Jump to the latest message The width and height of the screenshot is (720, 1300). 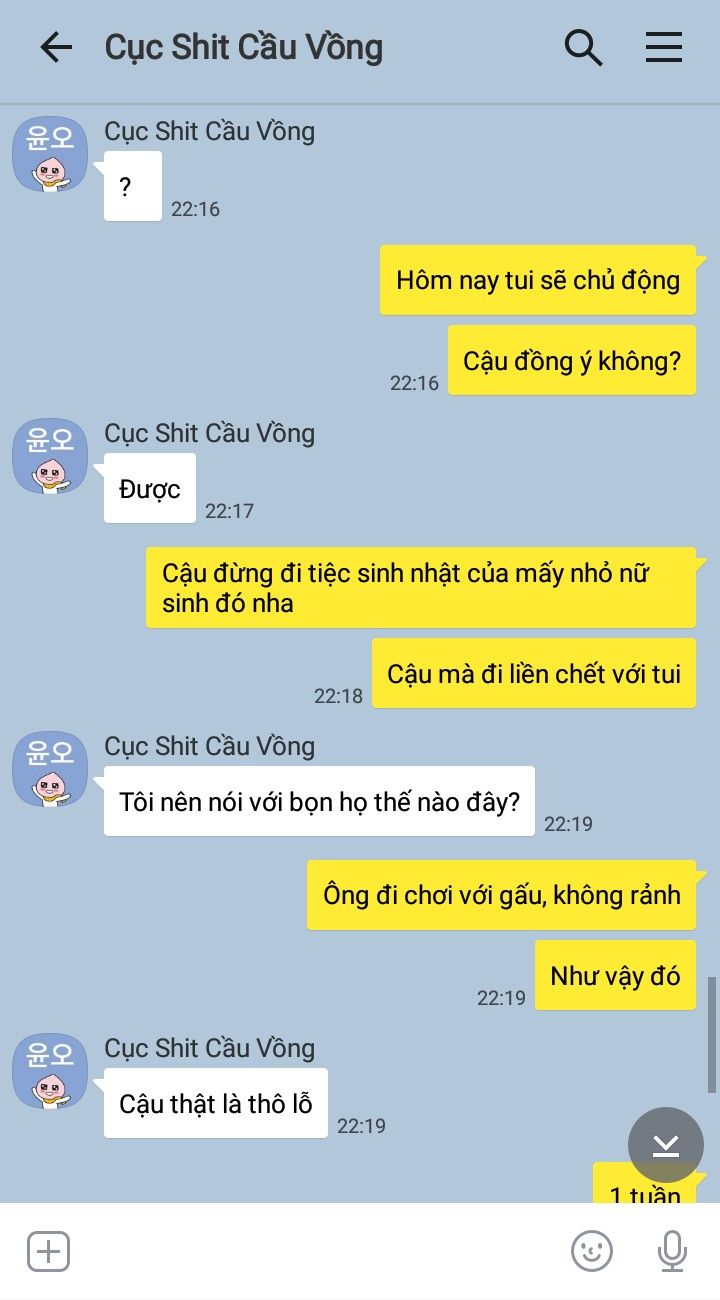(x=666, y=1145)
